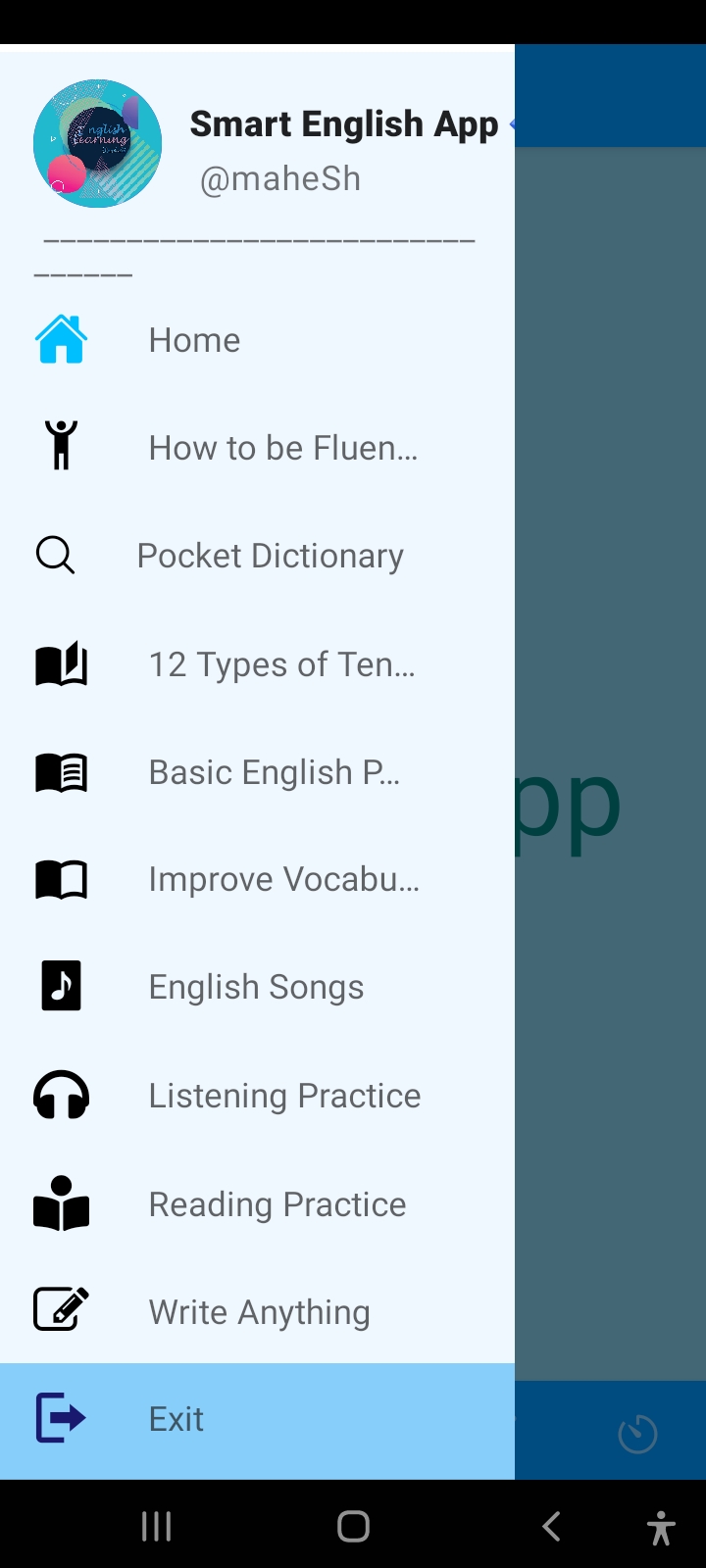Open Reading Practice

pyautogui.click(x=277, y=1204)
